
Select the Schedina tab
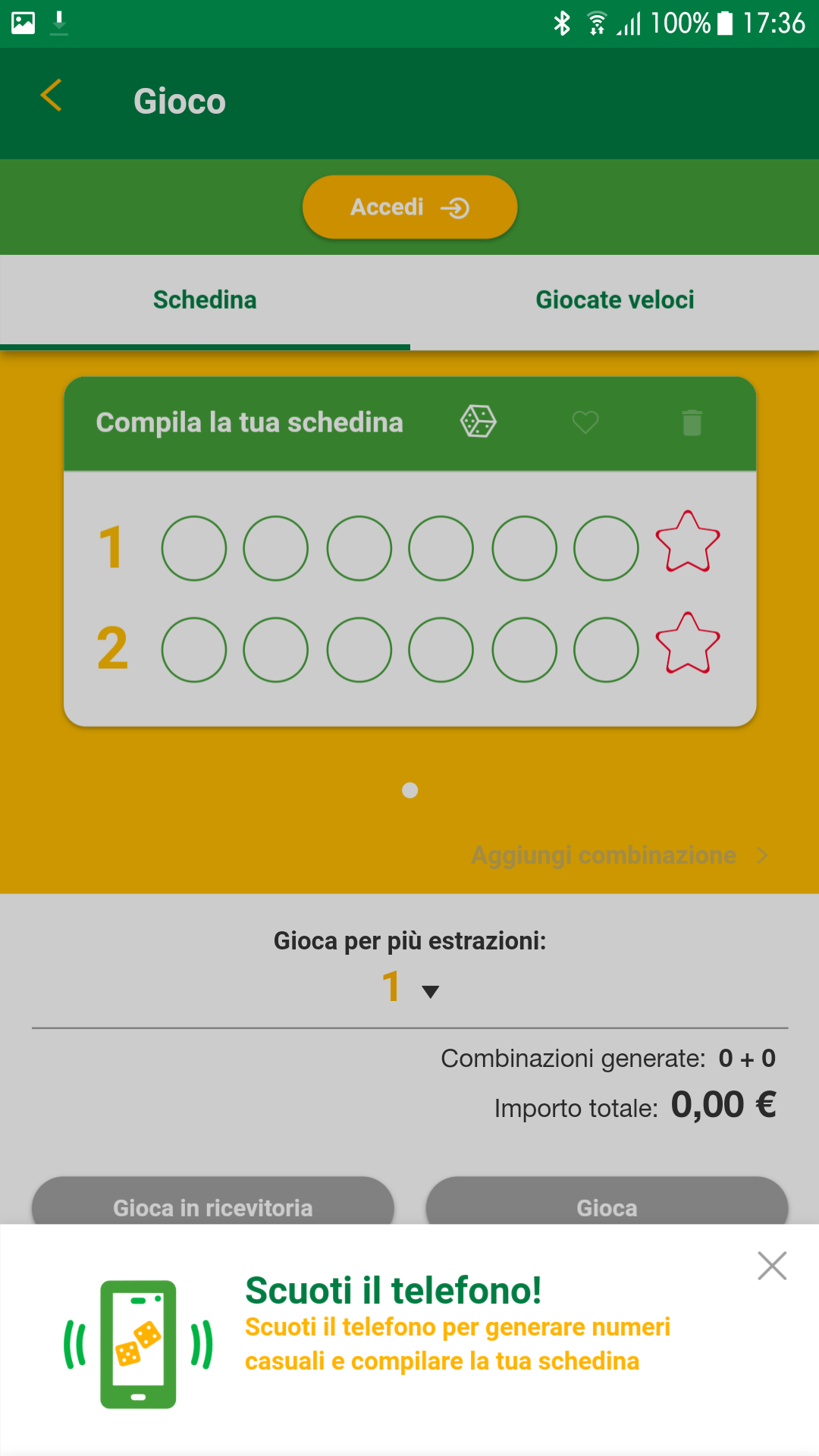coord(205,300)
